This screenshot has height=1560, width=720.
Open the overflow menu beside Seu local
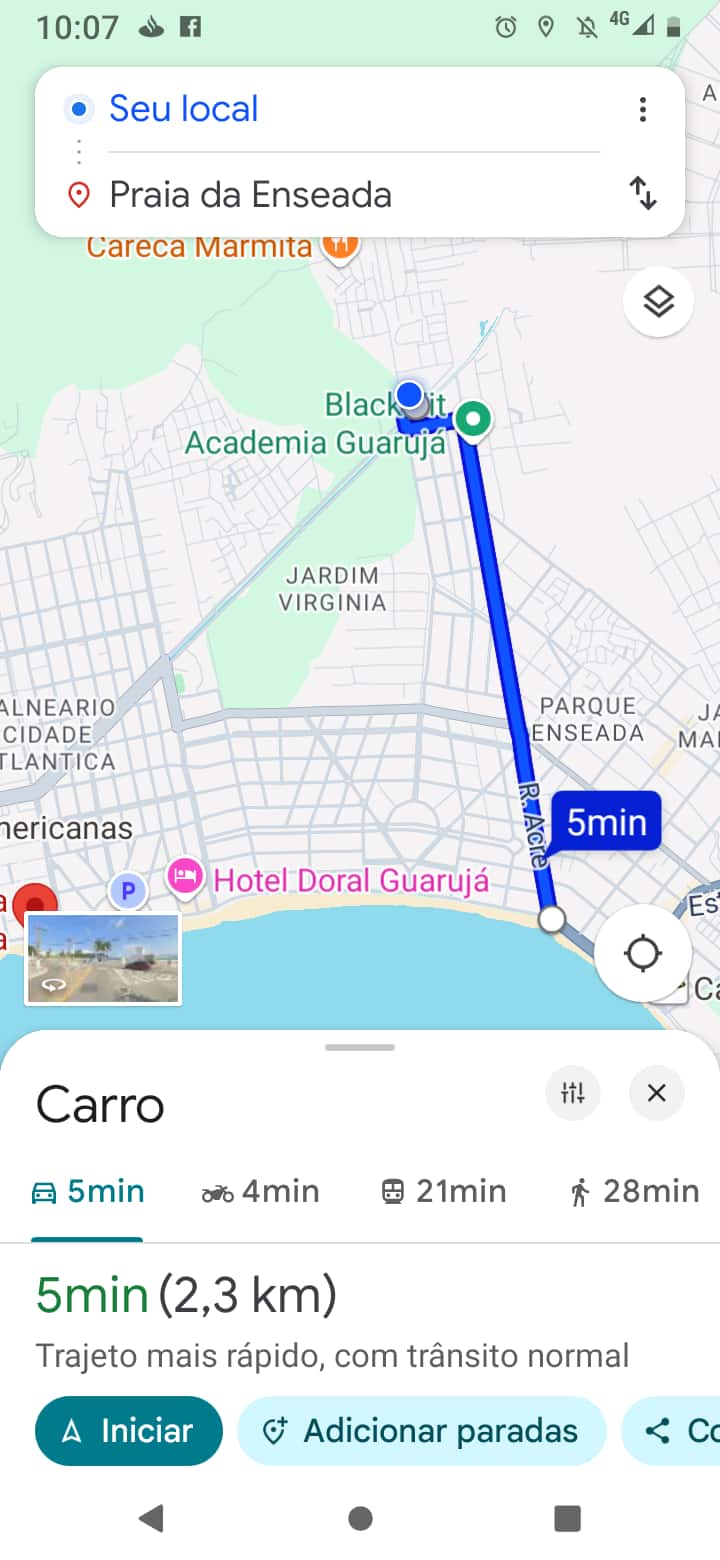[x=643, y=109]
